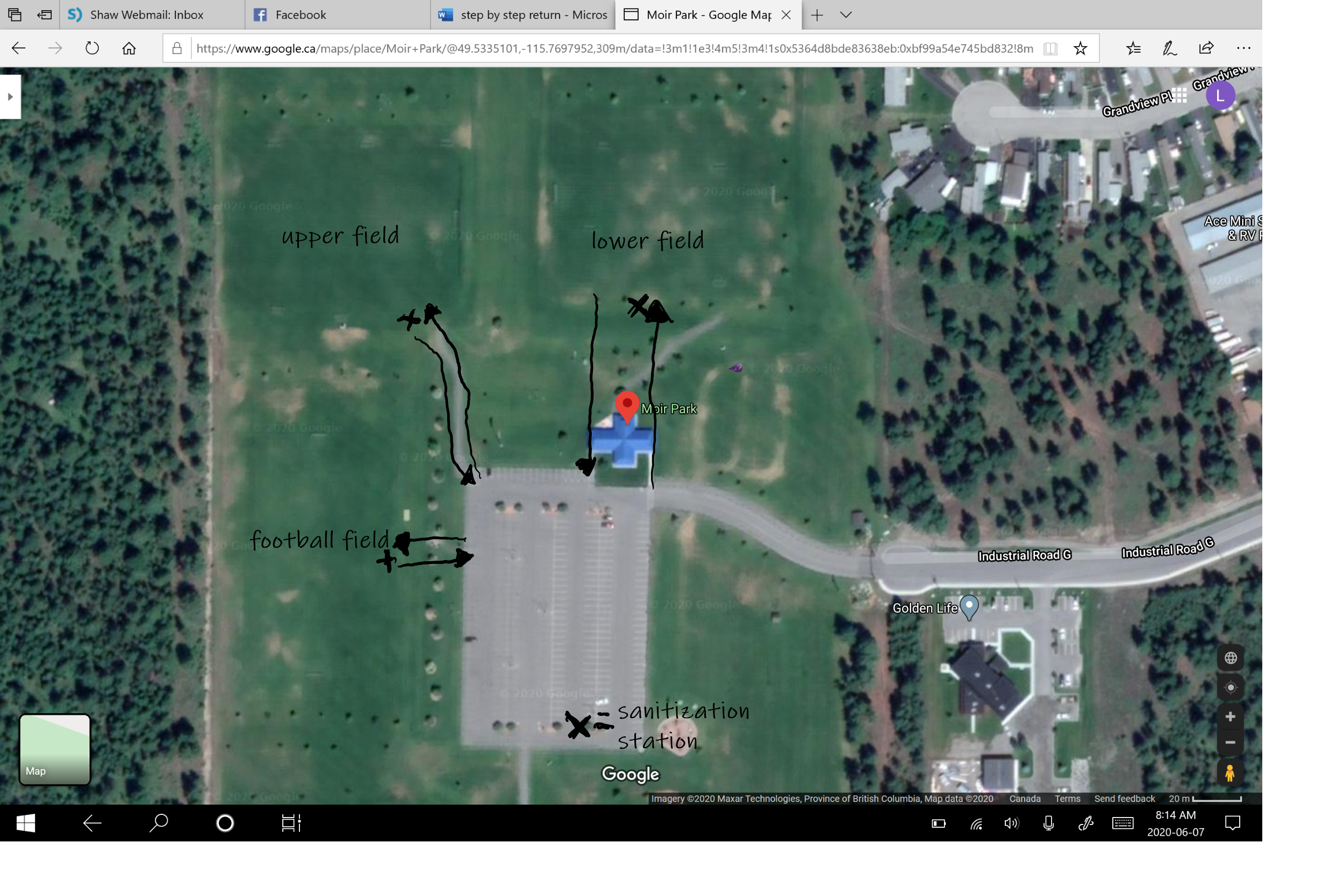Add this page to favorites
This screenshot has width=1344, height=896.
point(1080,48)
